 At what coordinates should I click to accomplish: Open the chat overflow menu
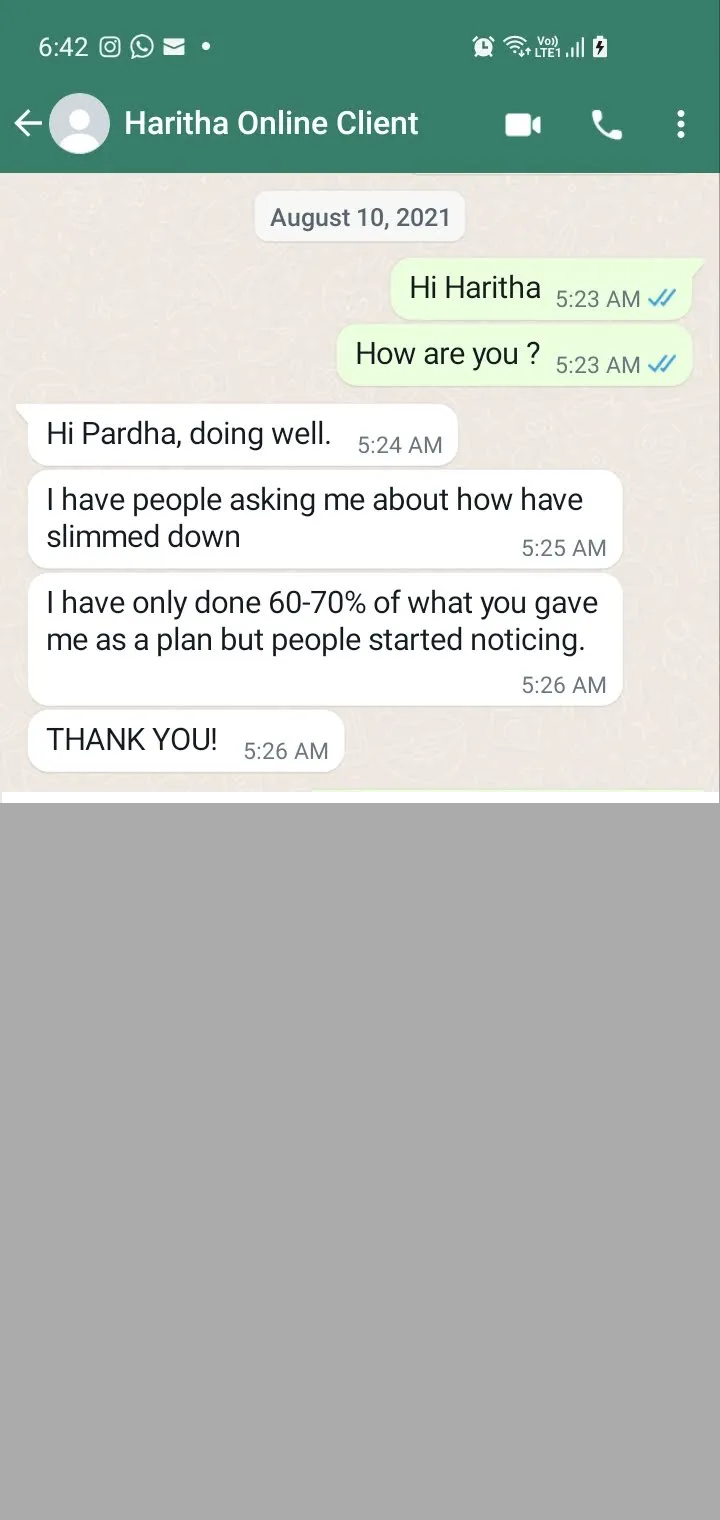coord(681,124)
